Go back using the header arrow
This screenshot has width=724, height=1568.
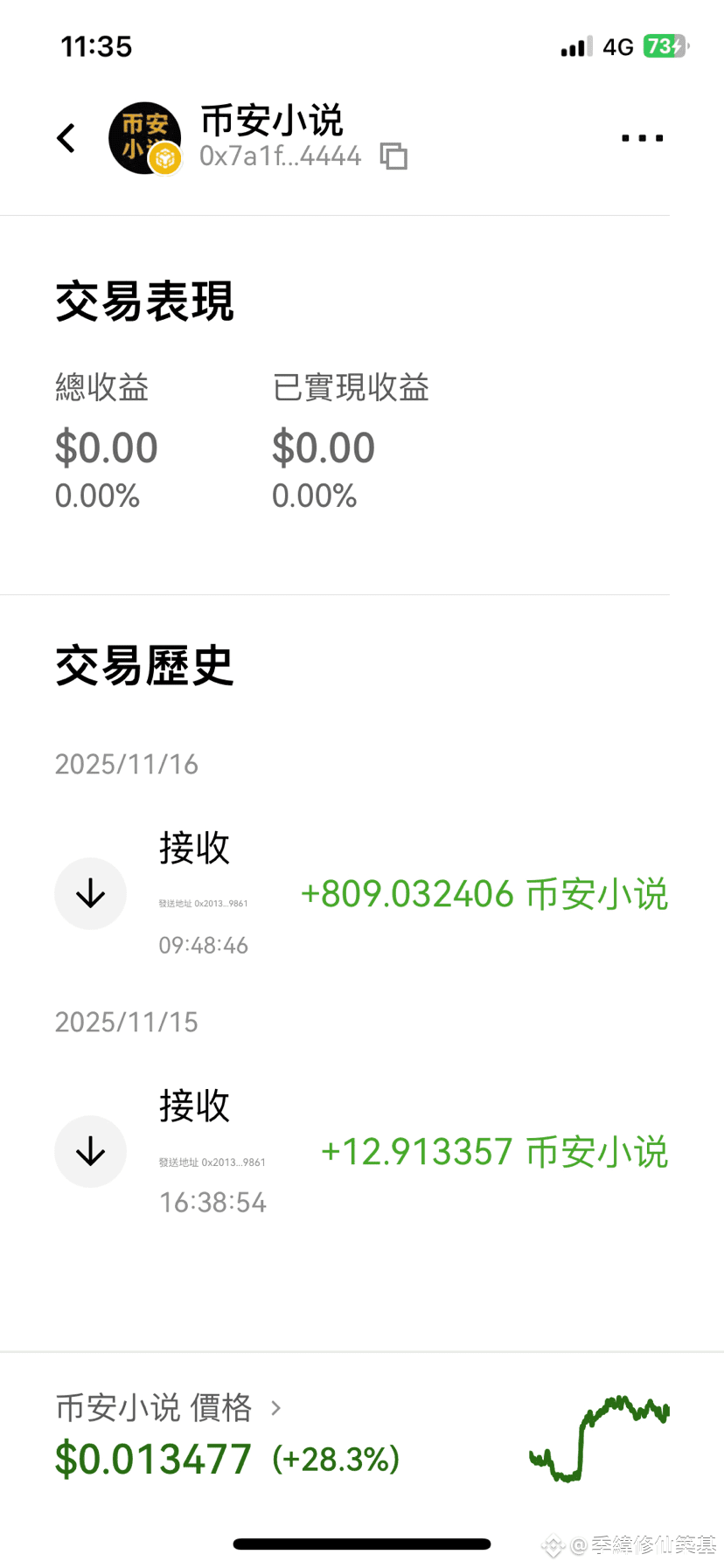tap(66, 138)
